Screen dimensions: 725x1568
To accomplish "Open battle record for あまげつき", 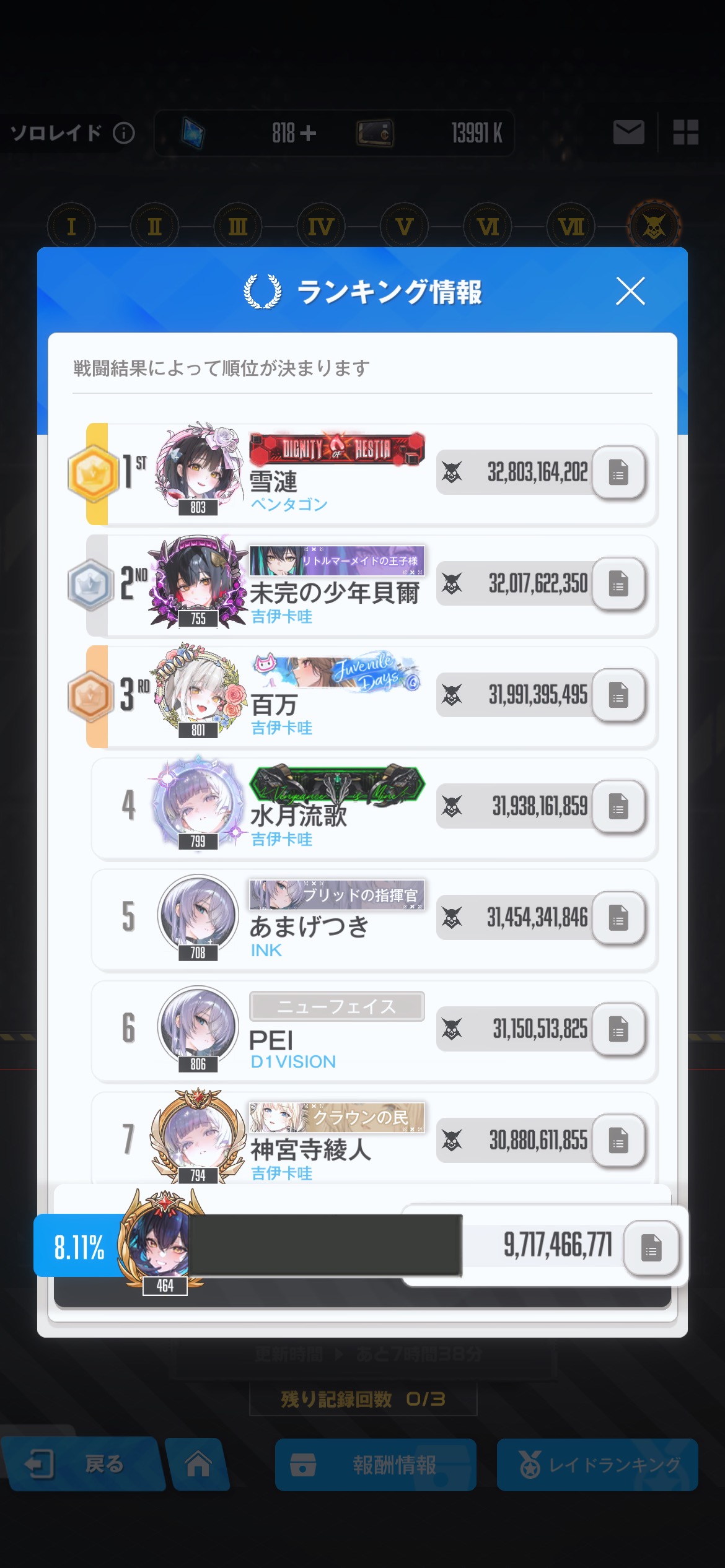I will click(x=618, y=918).
